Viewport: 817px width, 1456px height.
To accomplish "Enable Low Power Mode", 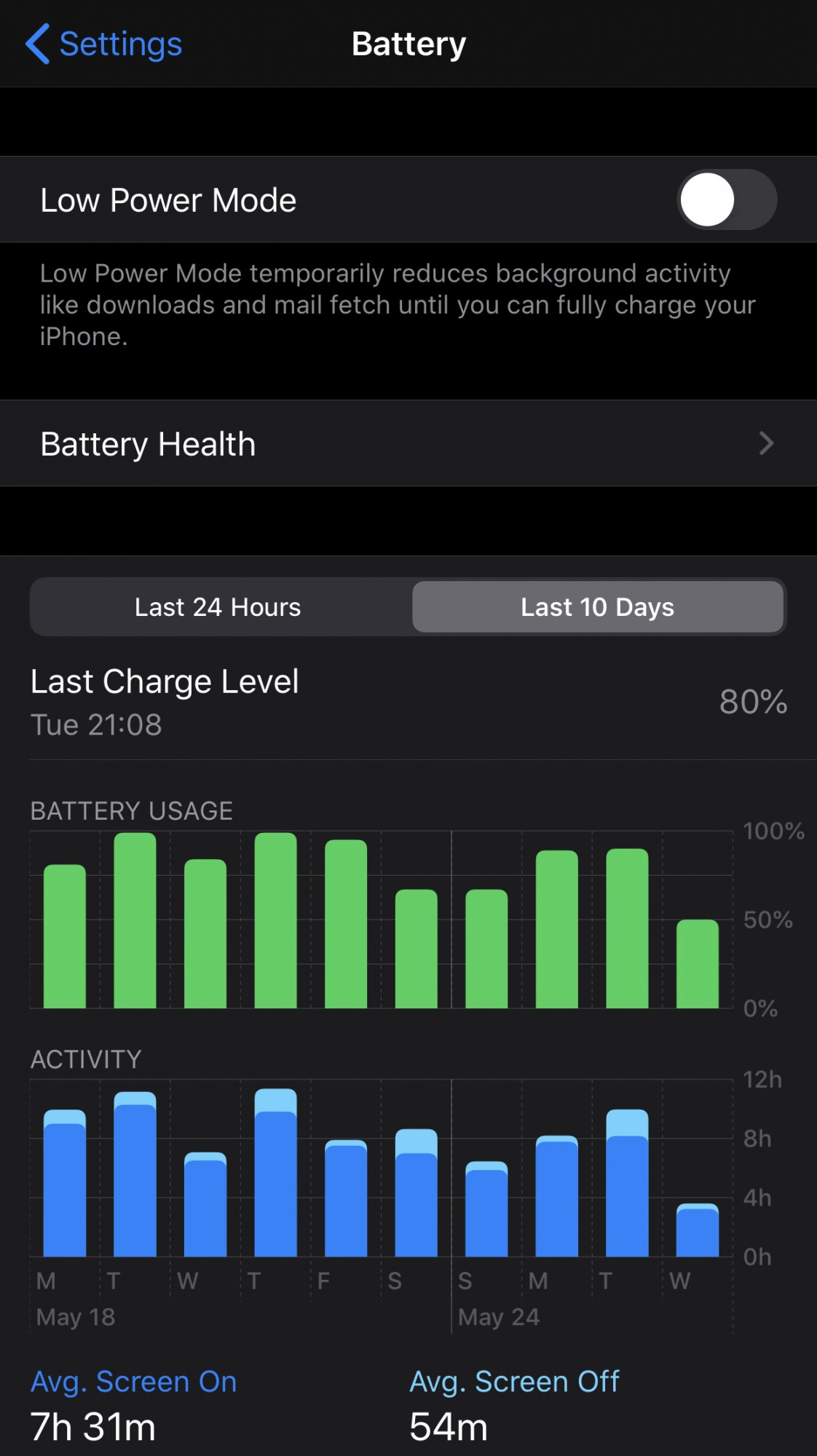I will tap(726, 199).
